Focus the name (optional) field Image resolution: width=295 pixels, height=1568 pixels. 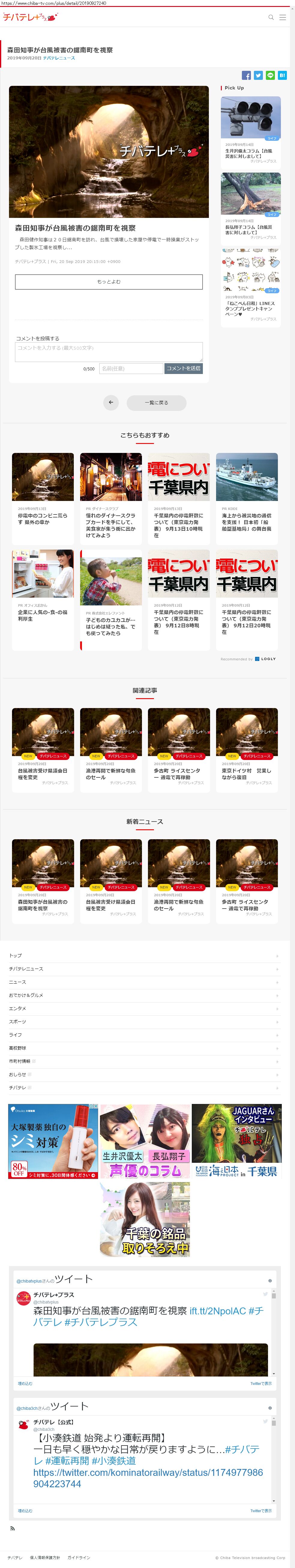point(131,368)
